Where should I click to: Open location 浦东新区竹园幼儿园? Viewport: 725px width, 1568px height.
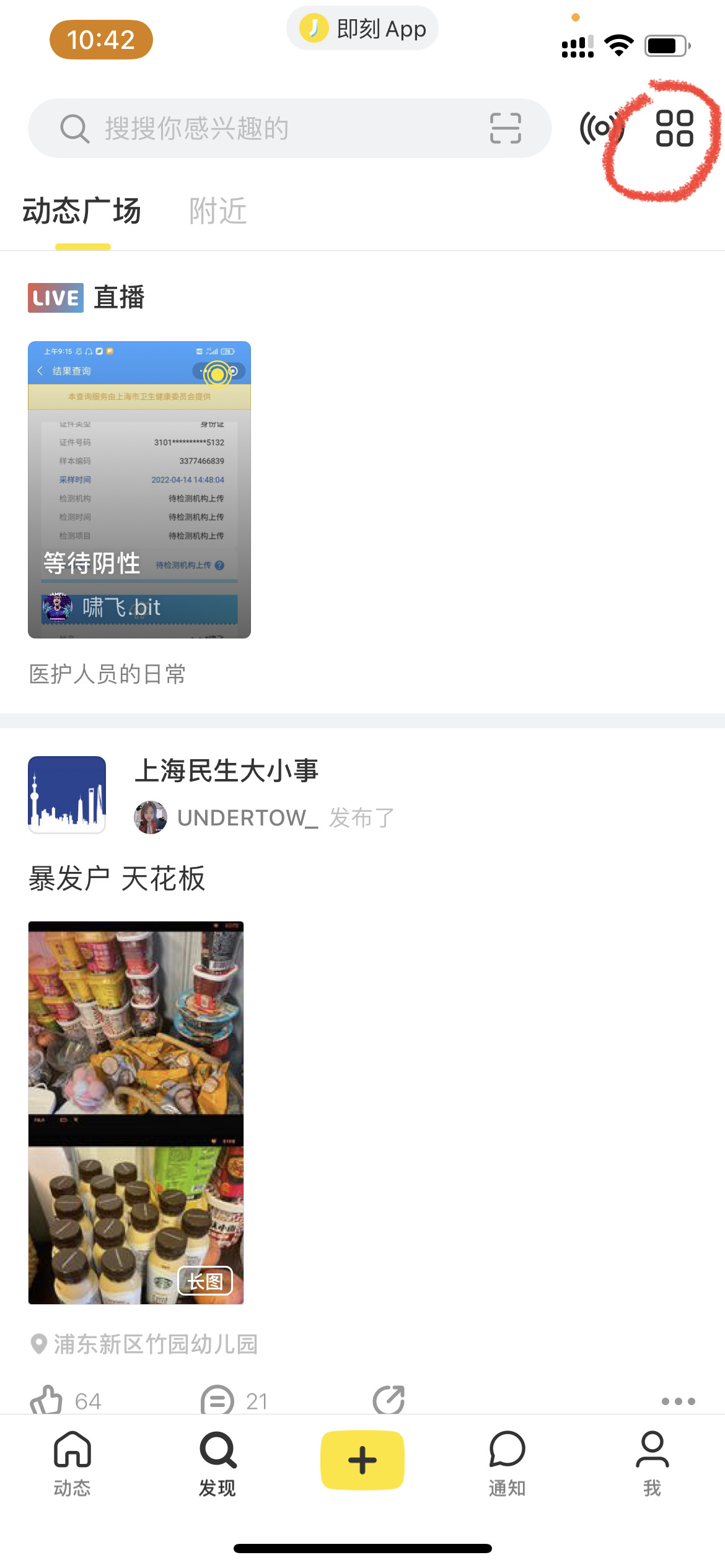click(155, 1344)
